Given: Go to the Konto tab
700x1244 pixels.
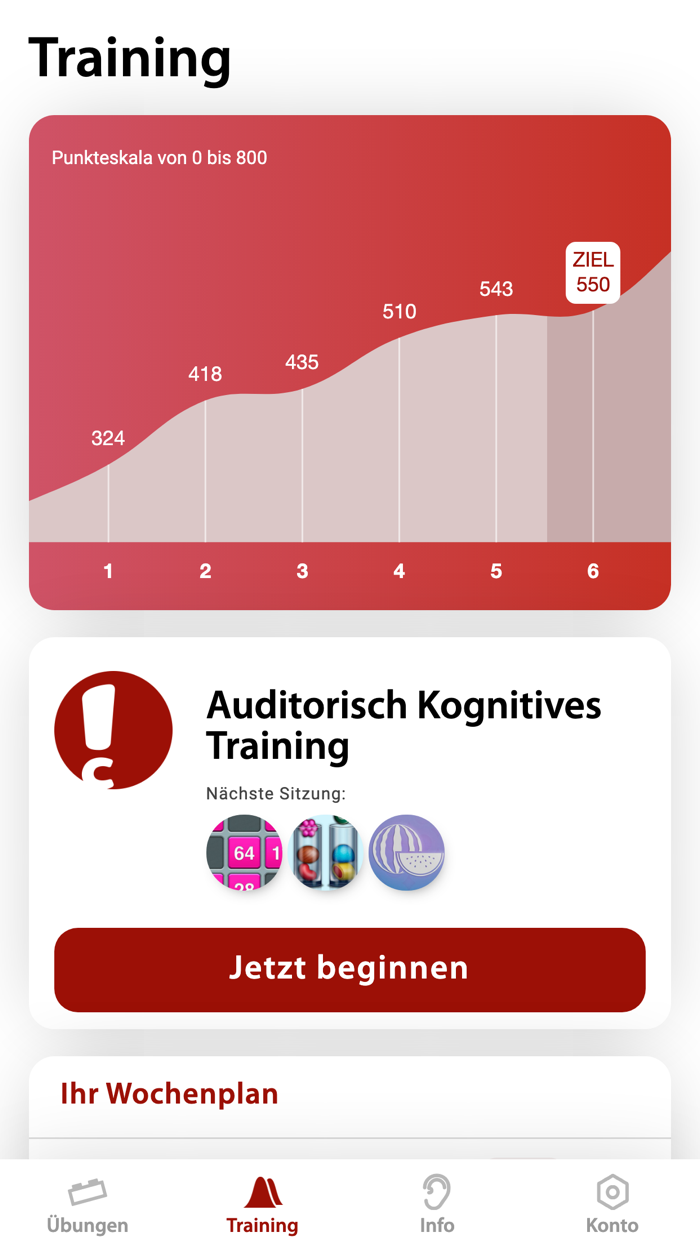Looking at the screenshot, I should pos(612,1205).
